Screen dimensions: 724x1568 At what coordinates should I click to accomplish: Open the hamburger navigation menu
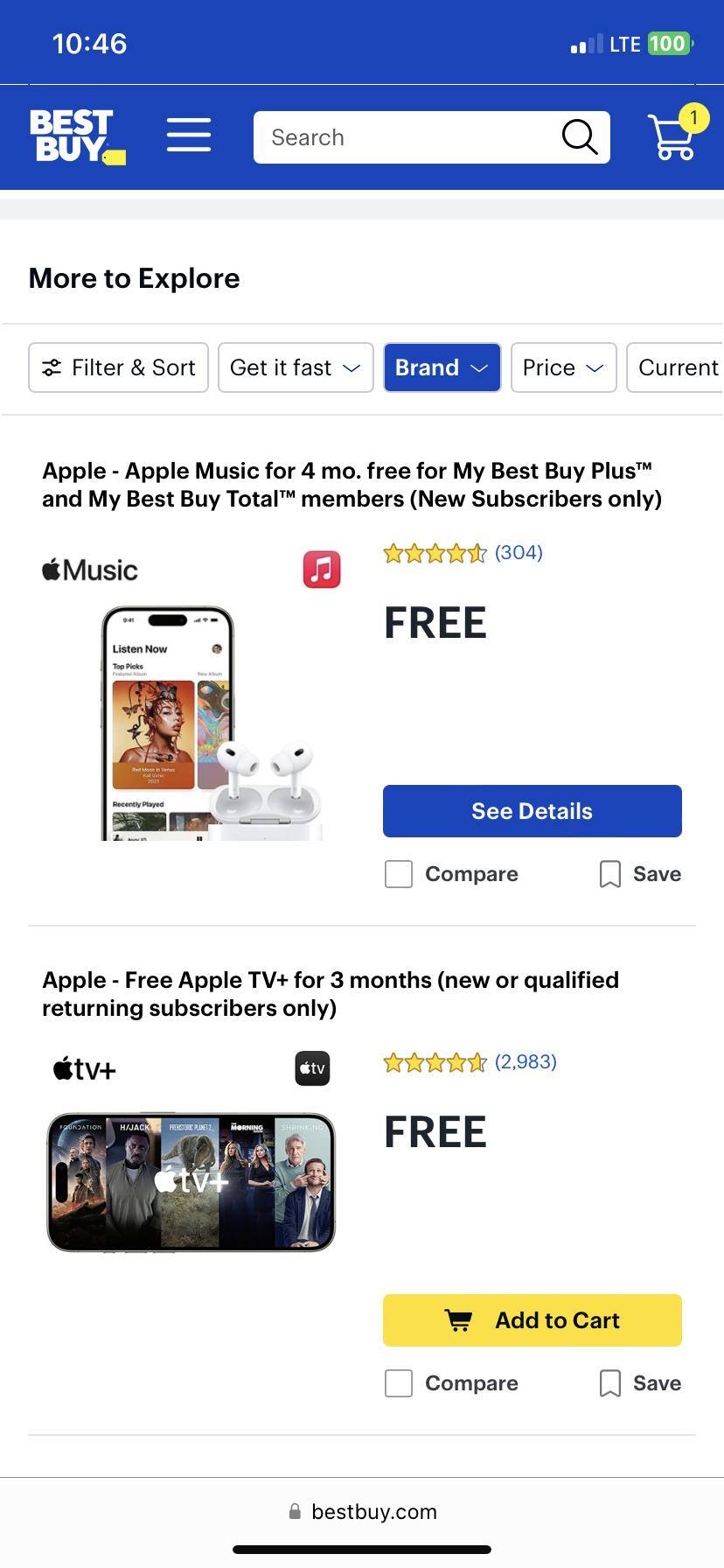(x=189, y=136)
